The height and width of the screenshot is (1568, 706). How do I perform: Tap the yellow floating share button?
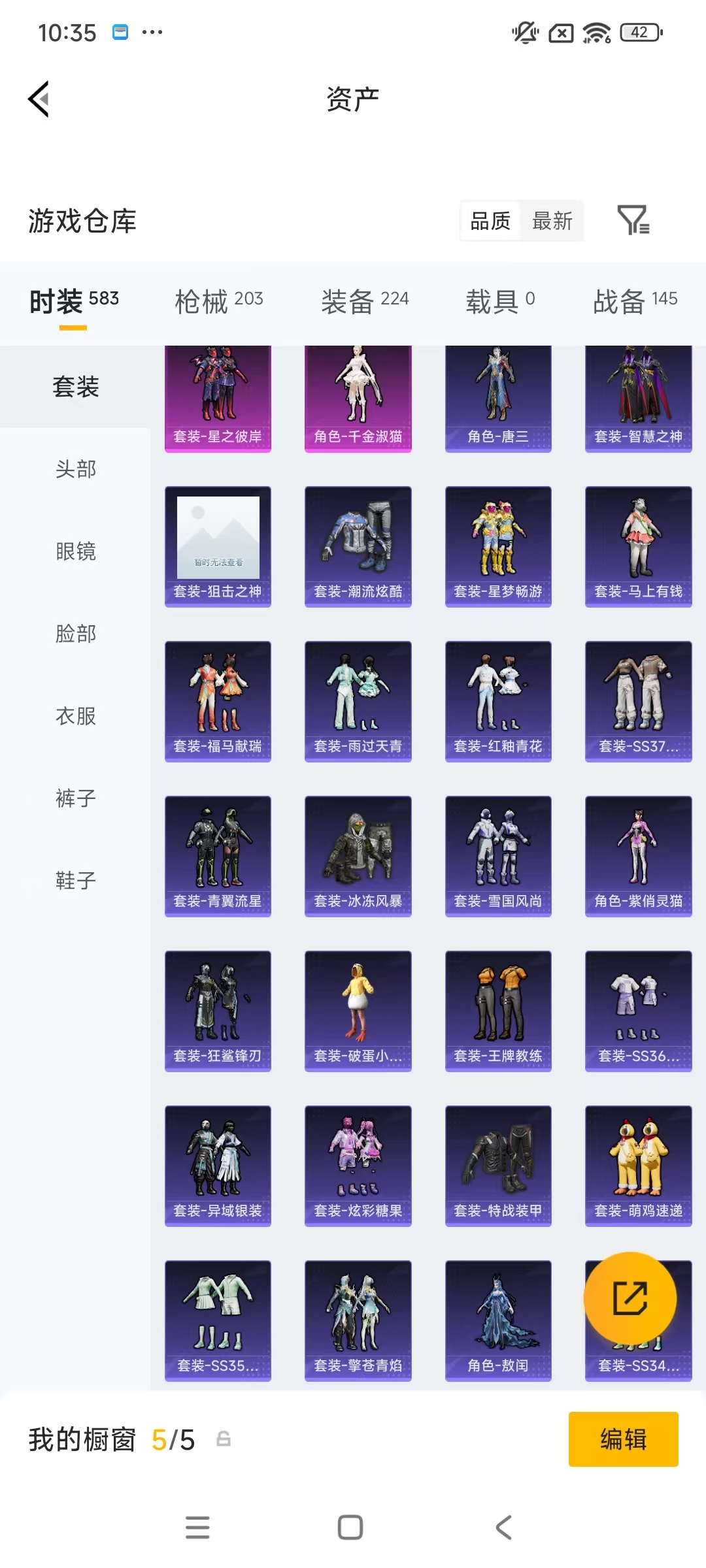[x=630, y=1298]
